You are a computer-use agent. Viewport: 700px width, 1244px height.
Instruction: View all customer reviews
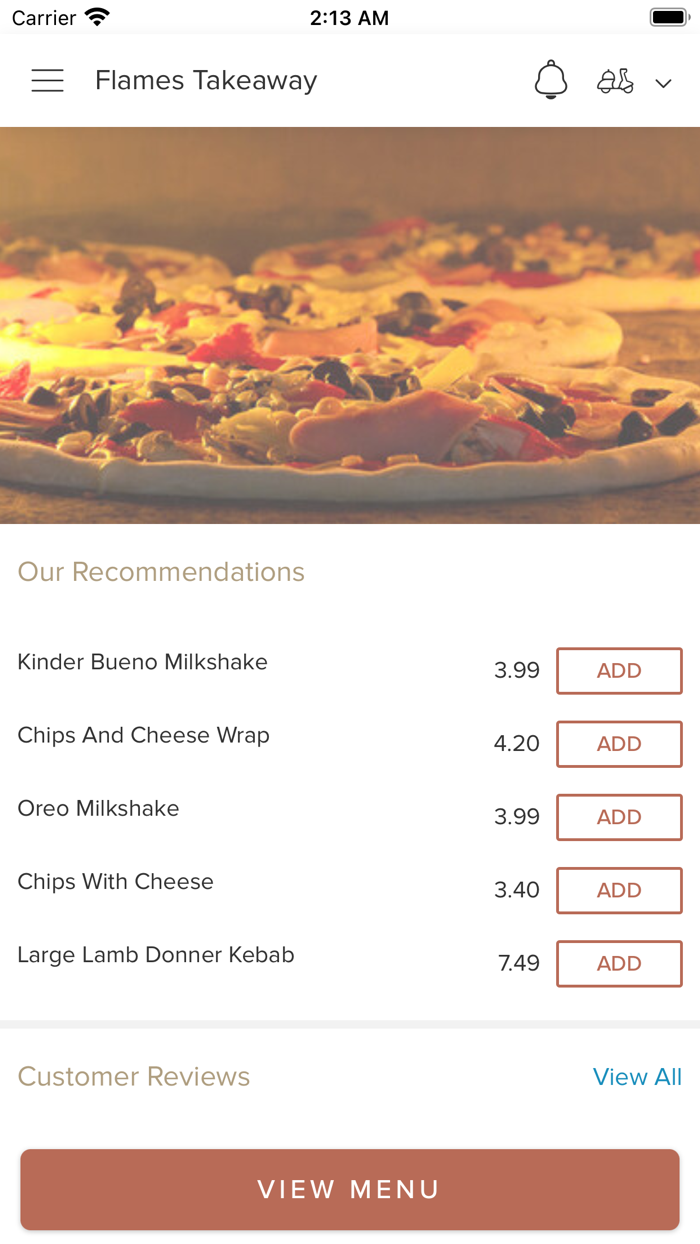pyautogui.click(x=637, y=1077)
